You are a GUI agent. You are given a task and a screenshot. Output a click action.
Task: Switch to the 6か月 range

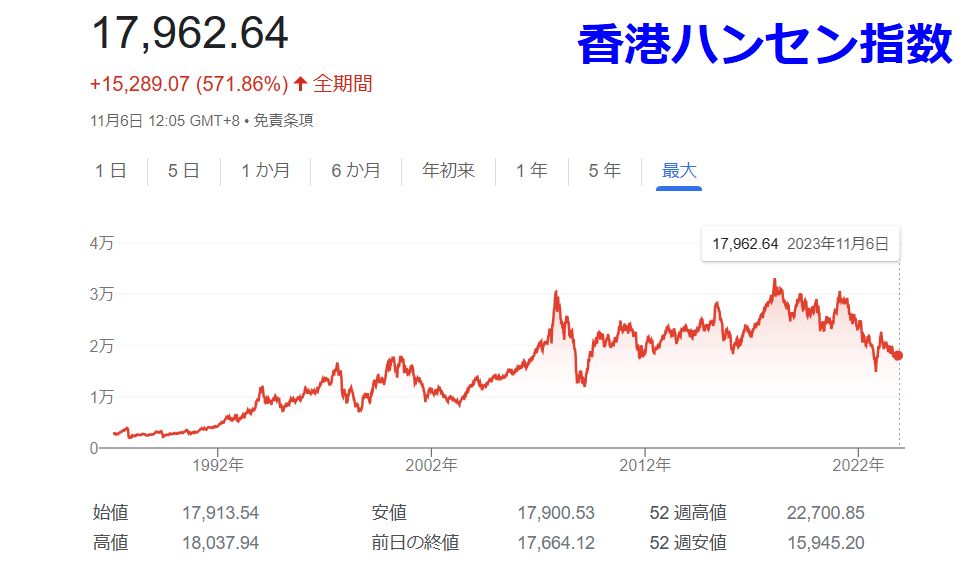click(x=356, y=171)
